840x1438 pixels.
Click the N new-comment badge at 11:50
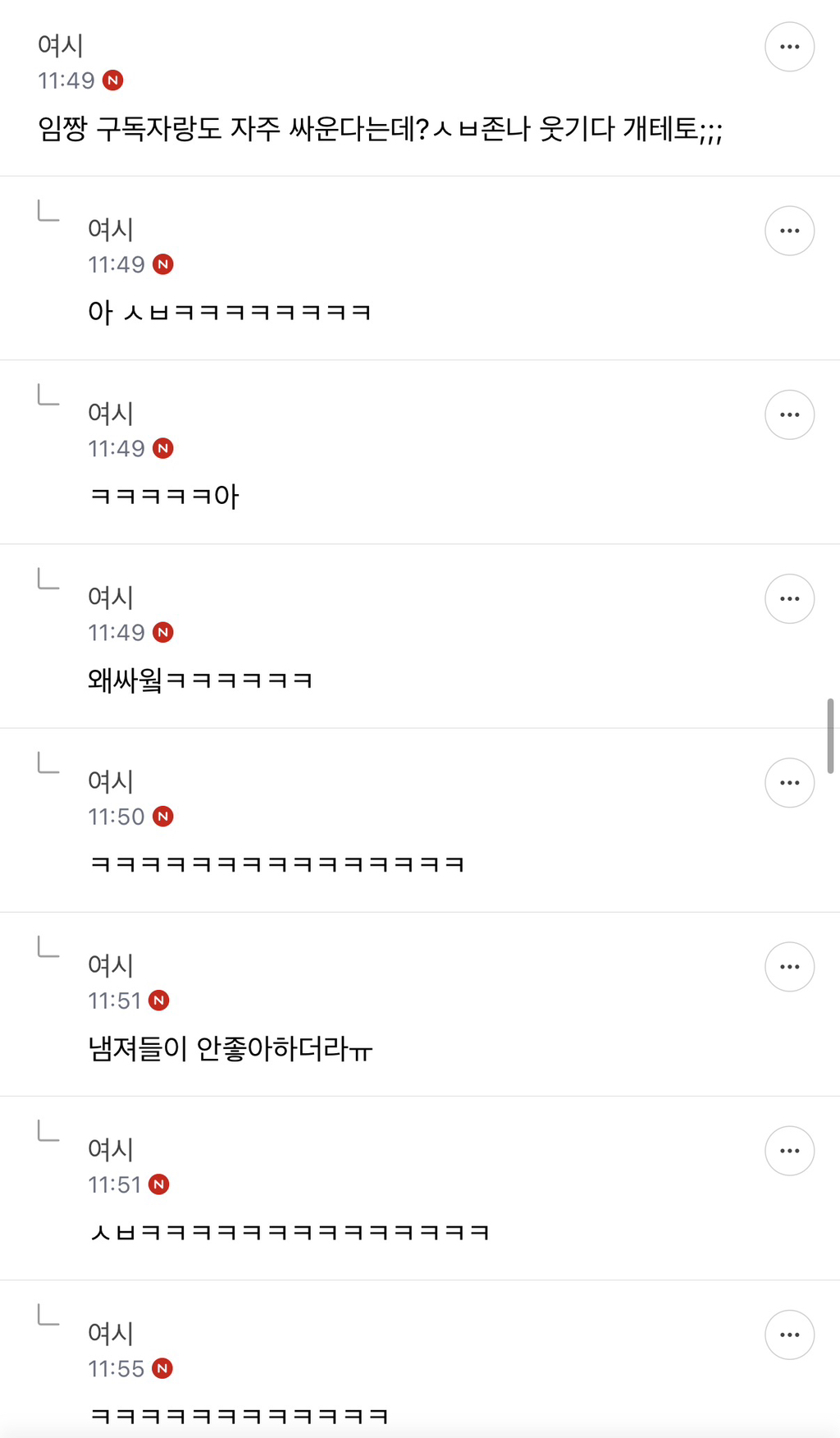point(164,817)
